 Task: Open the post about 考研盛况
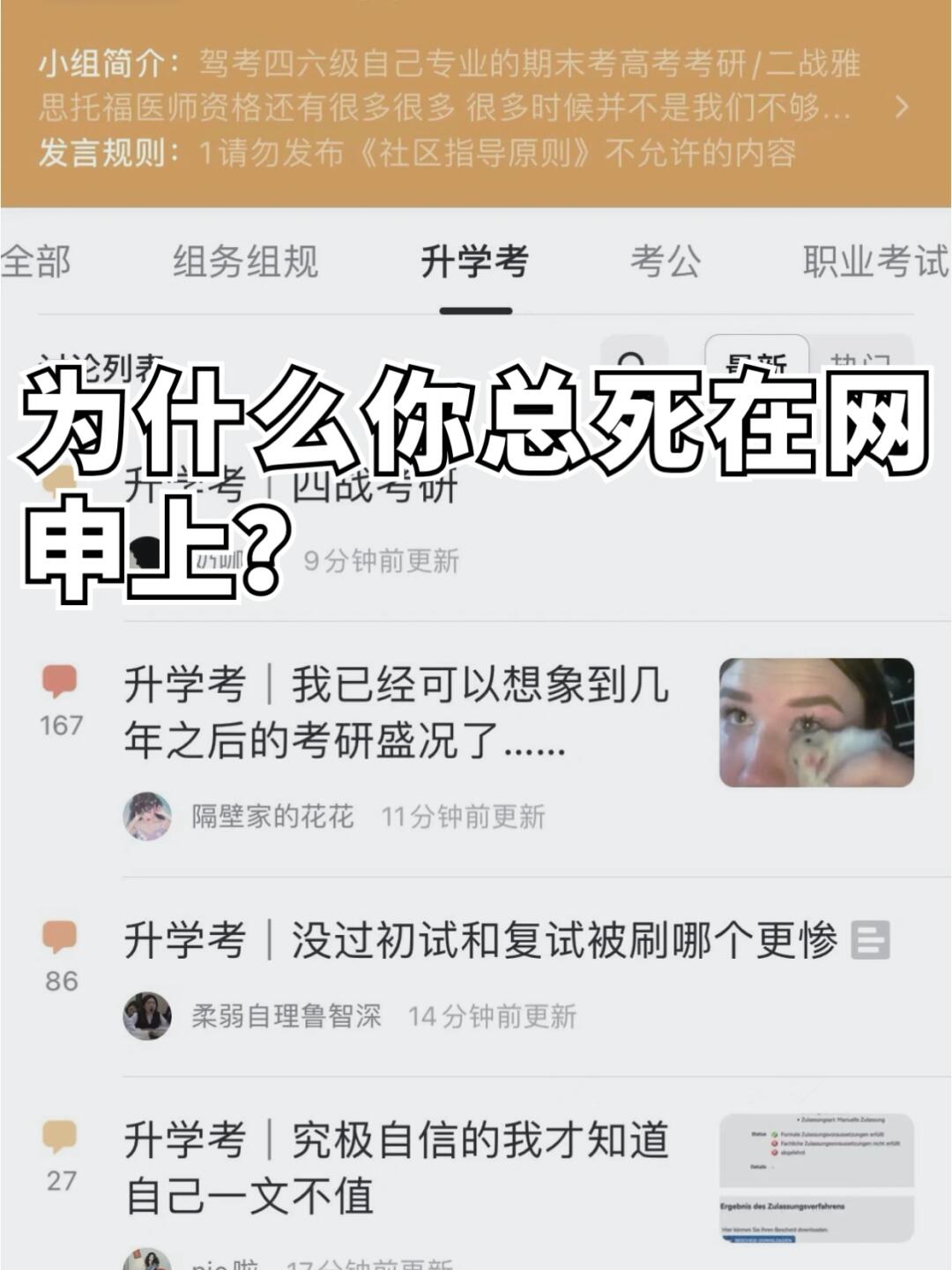397,719
